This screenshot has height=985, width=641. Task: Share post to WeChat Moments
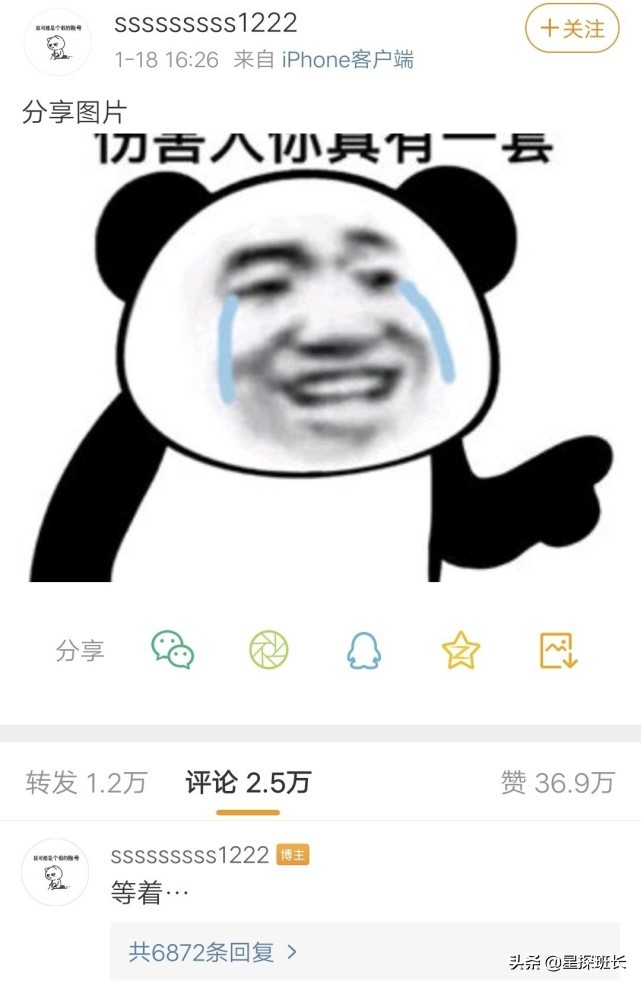pos(268,651)
